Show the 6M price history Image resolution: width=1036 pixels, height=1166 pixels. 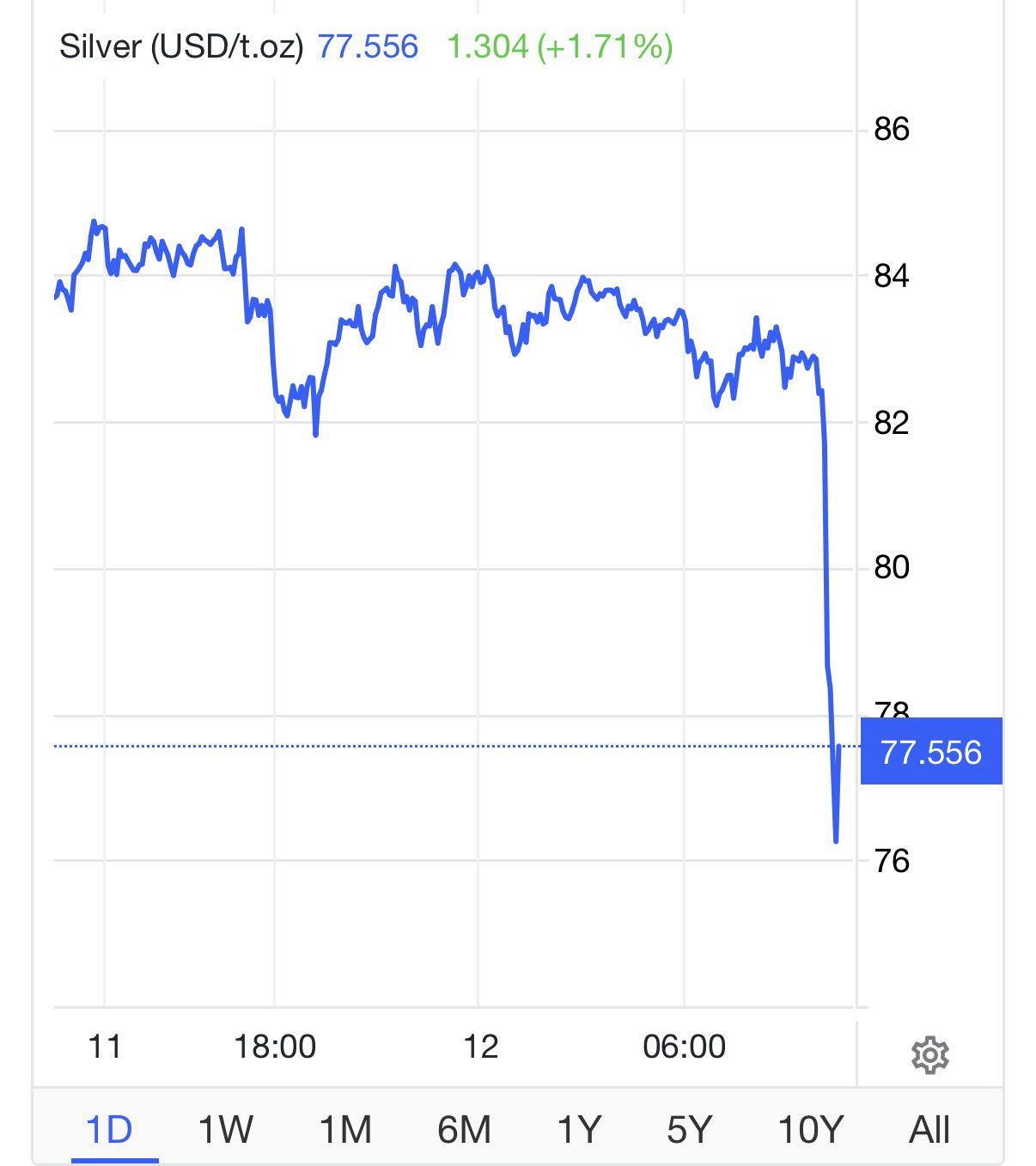click(x=464, y=1129)
